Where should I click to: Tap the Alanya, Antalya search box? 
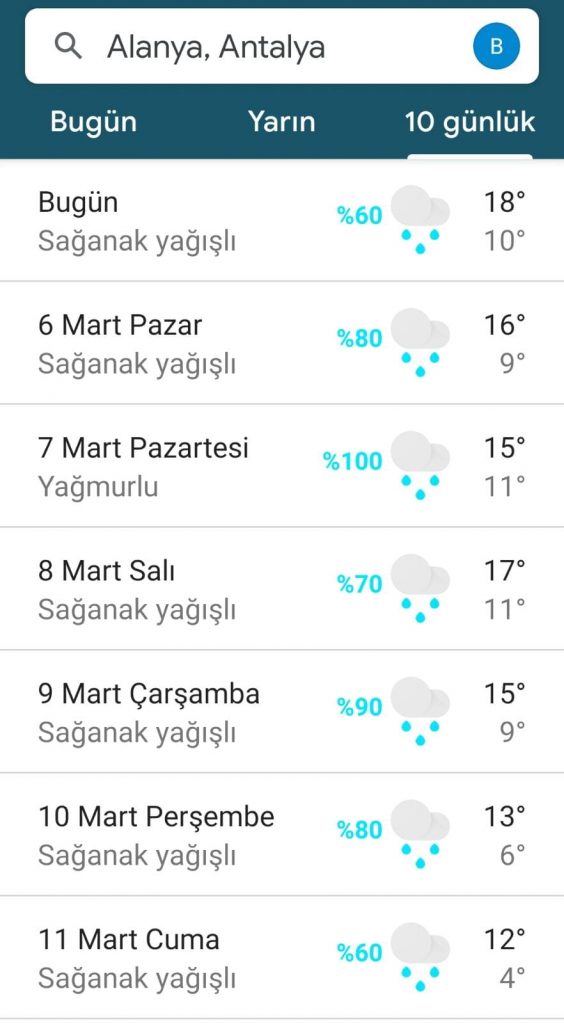coord(281,46)
